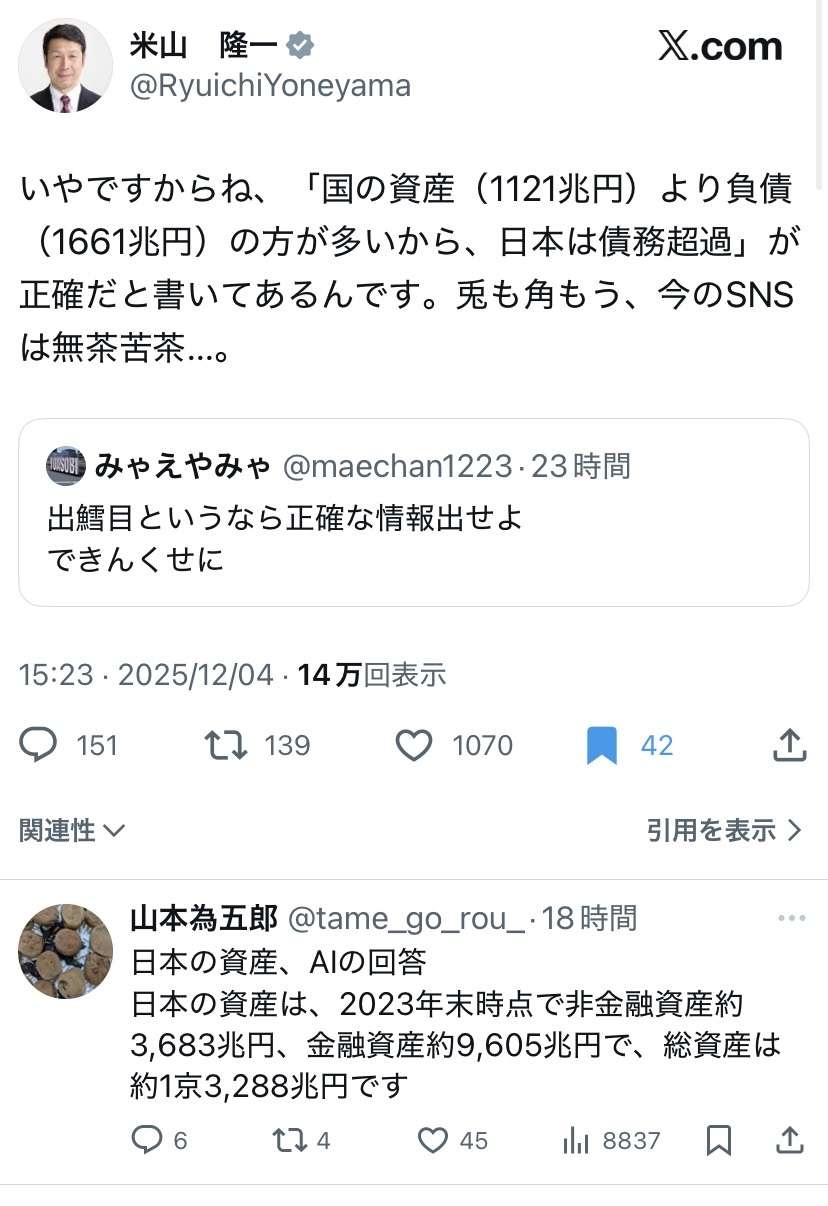Open overflow menu on 山本為五郎's reply
Image resolution: width=828 pixels, height=1206 pixels.
(x=791, y=918)
